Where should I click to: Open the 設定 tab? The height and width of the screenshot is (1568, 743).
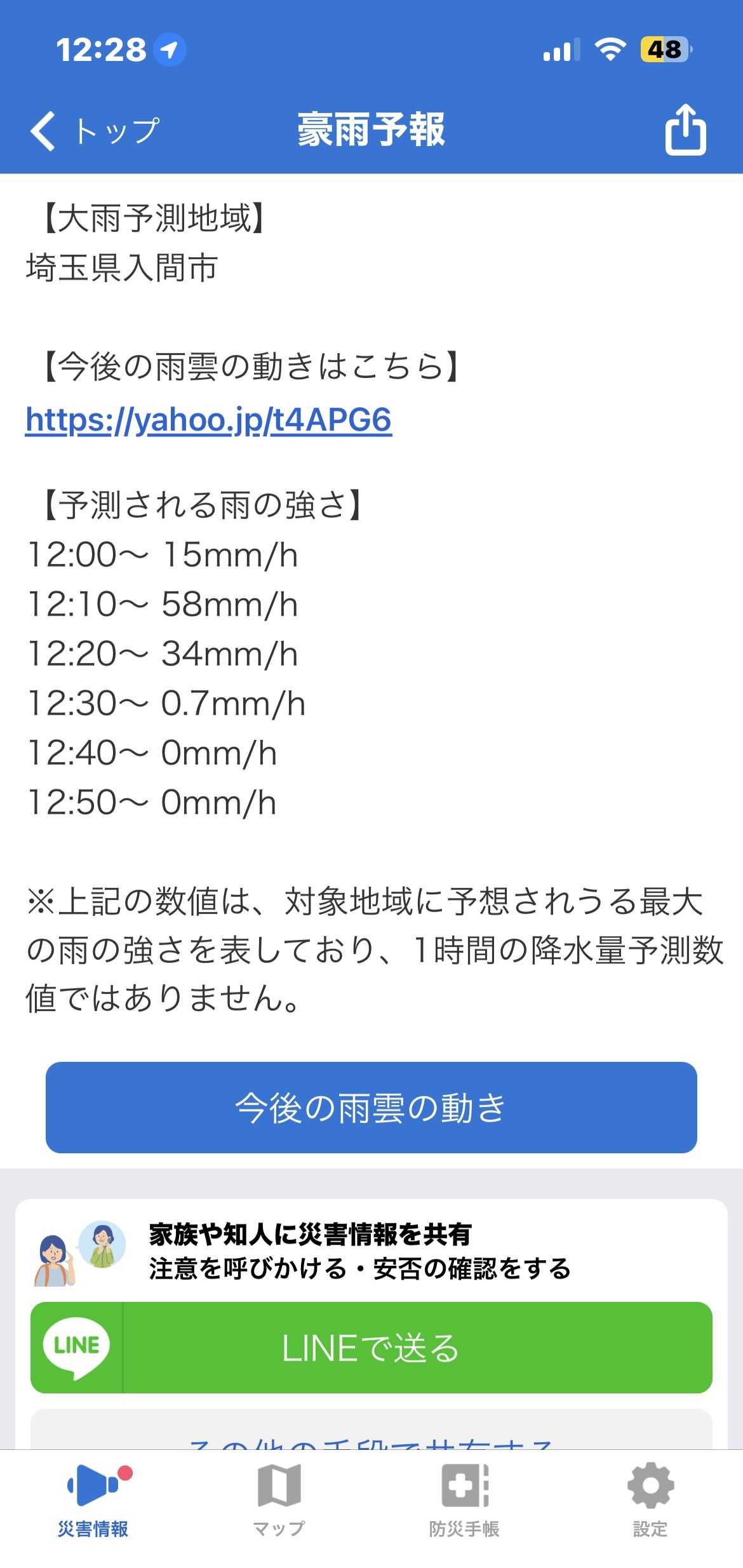coord(650,1501)
